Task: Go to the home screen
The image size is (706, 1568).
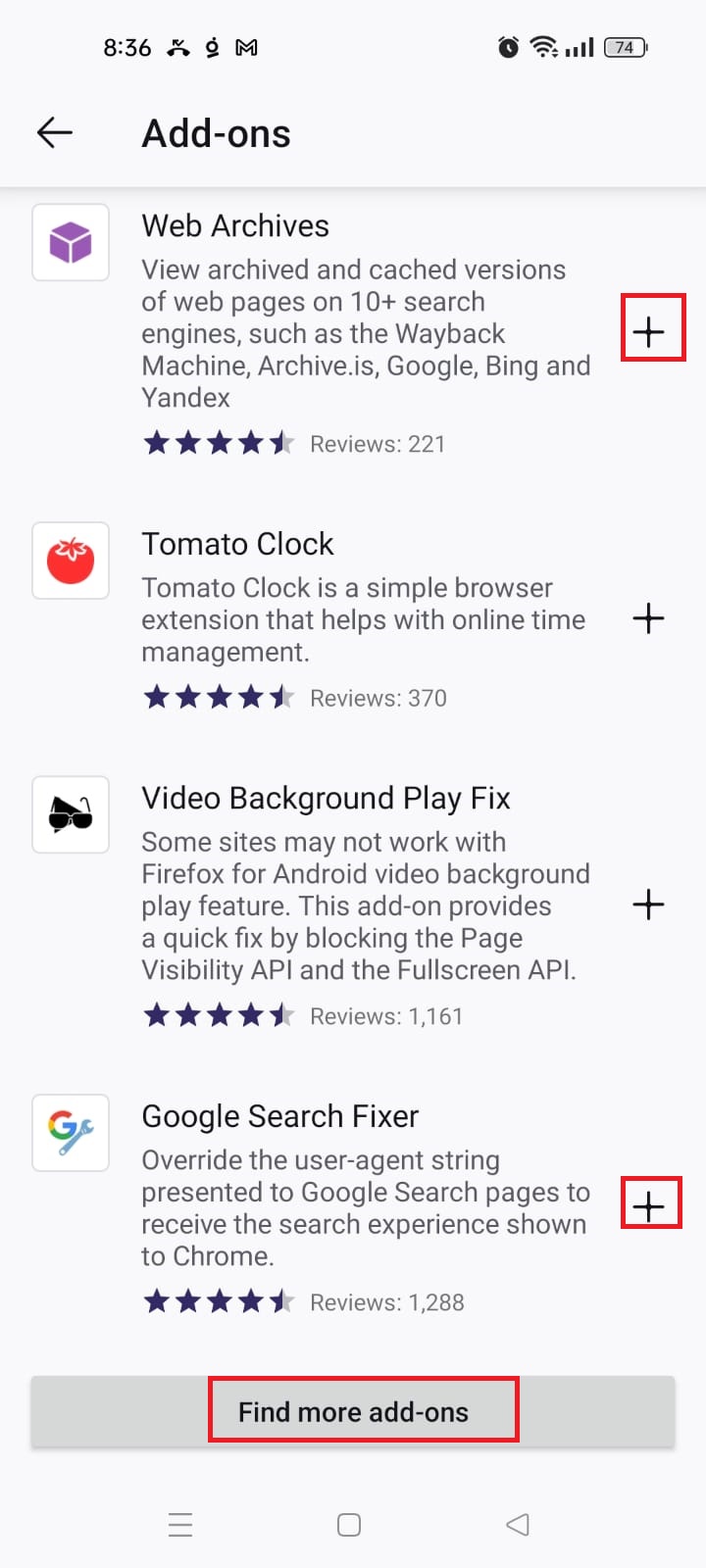Action: click(349, 1525)
